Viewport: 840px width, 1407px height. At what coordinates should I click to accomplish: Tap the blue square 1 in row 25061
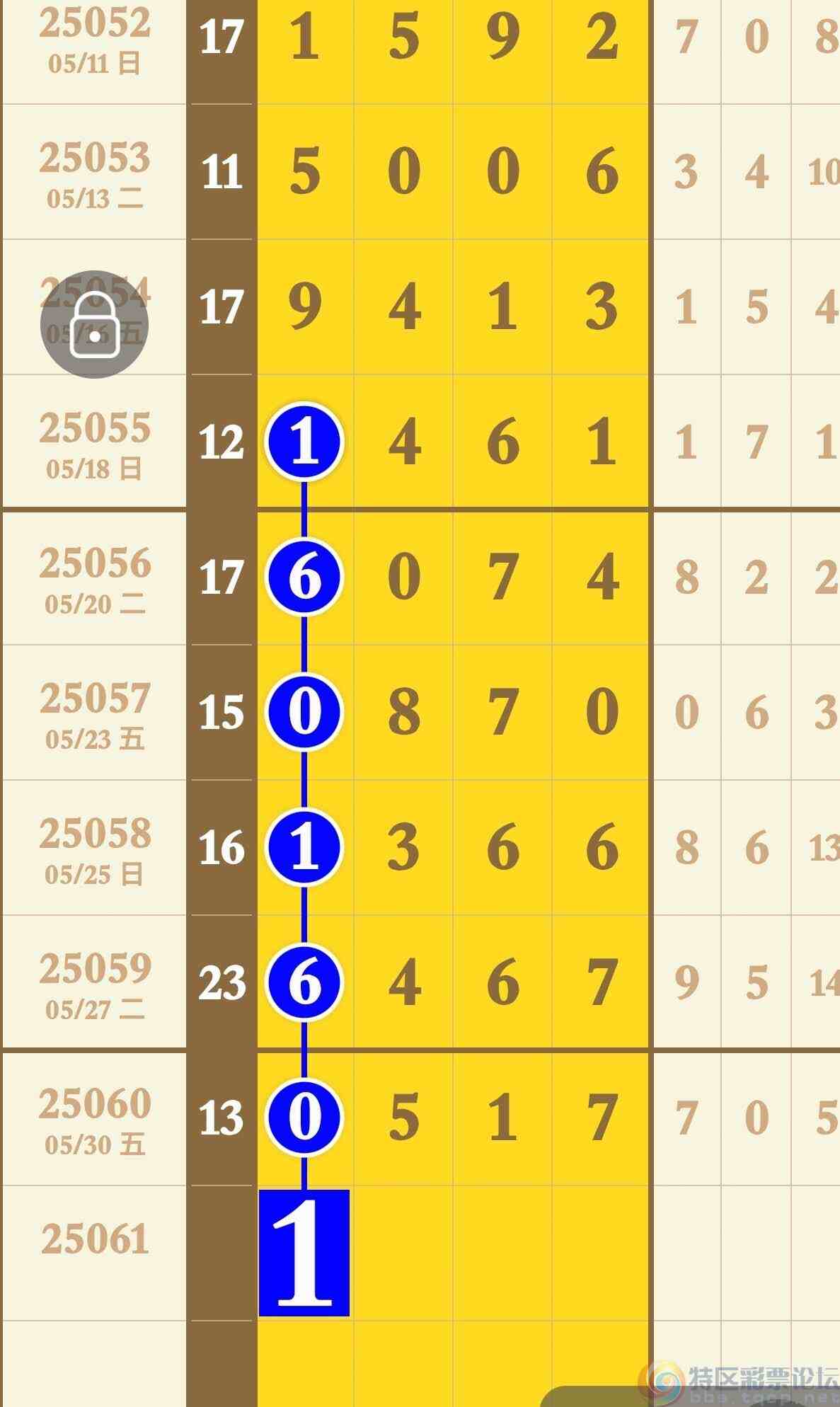point(304,1253)
